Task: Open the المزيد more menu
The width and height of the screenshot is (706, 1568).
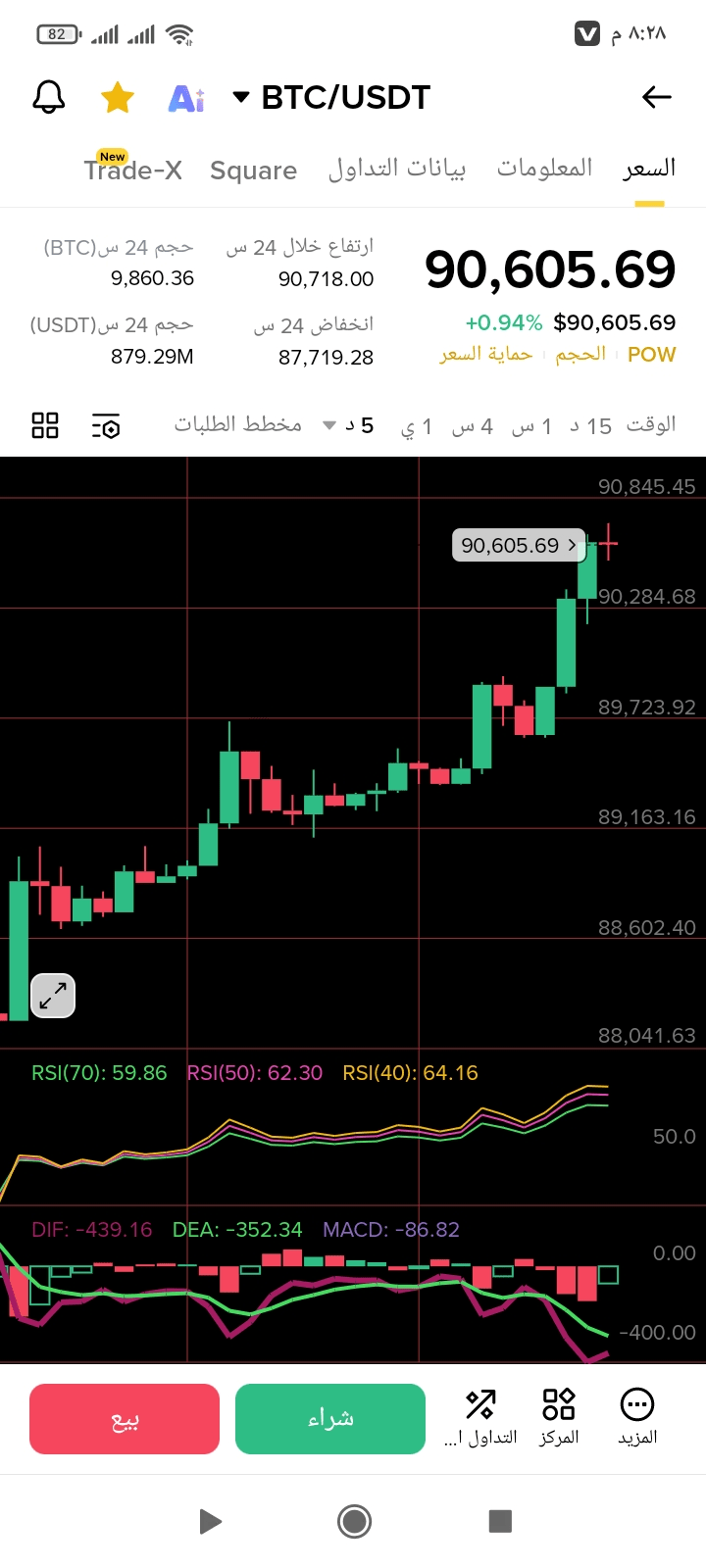Action: (637, 1416)
